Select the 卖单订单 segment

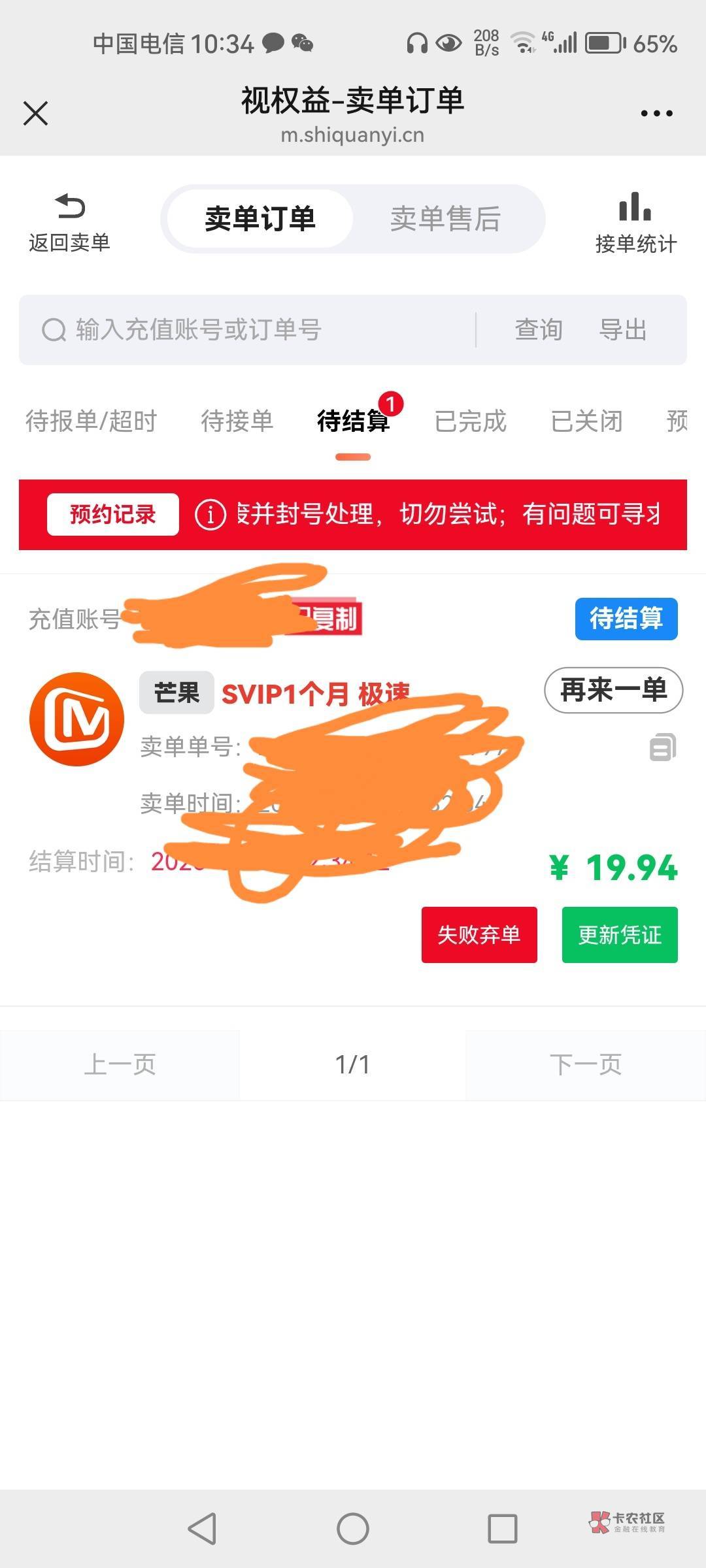260,219
